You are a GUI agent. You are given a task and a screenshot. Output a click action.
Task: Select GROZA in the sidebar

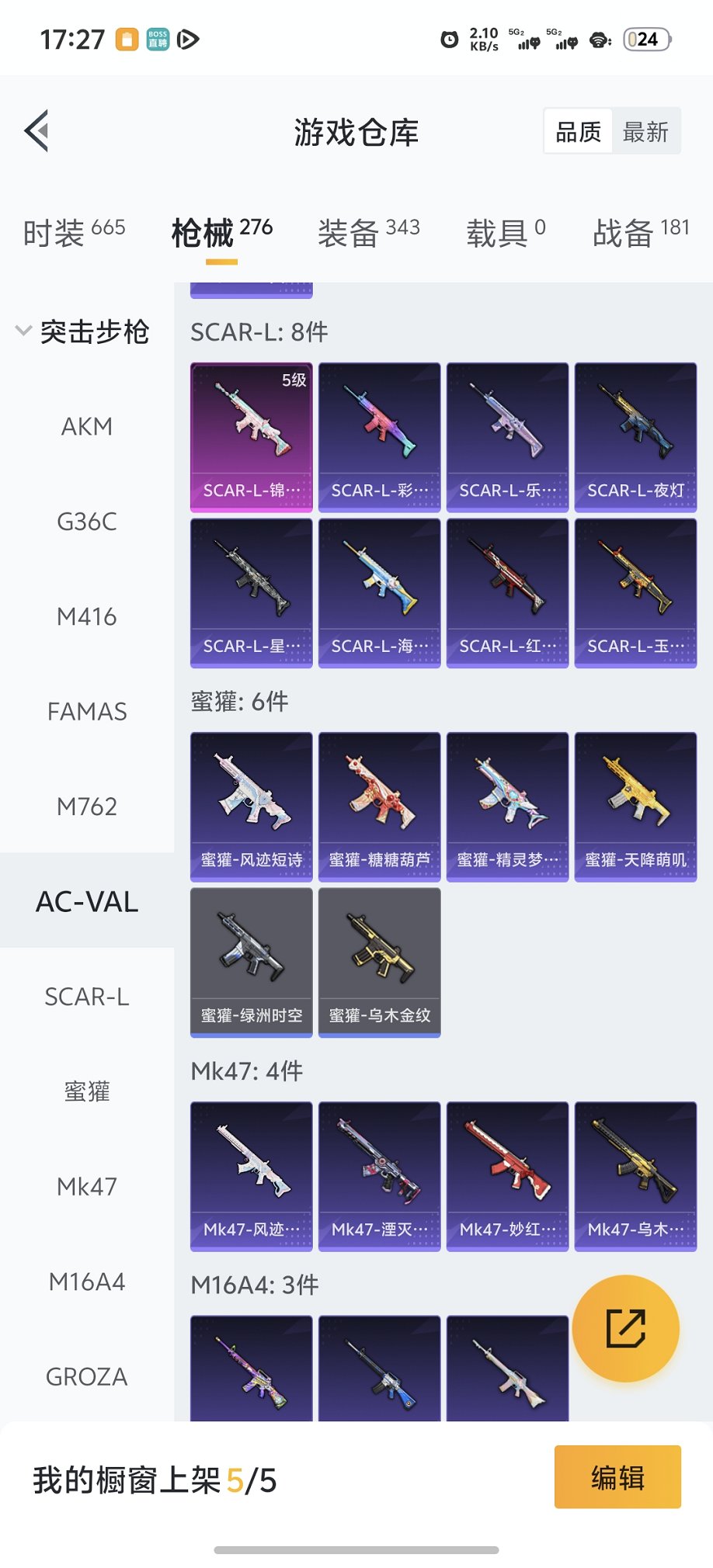click(x=87, y=1377)
